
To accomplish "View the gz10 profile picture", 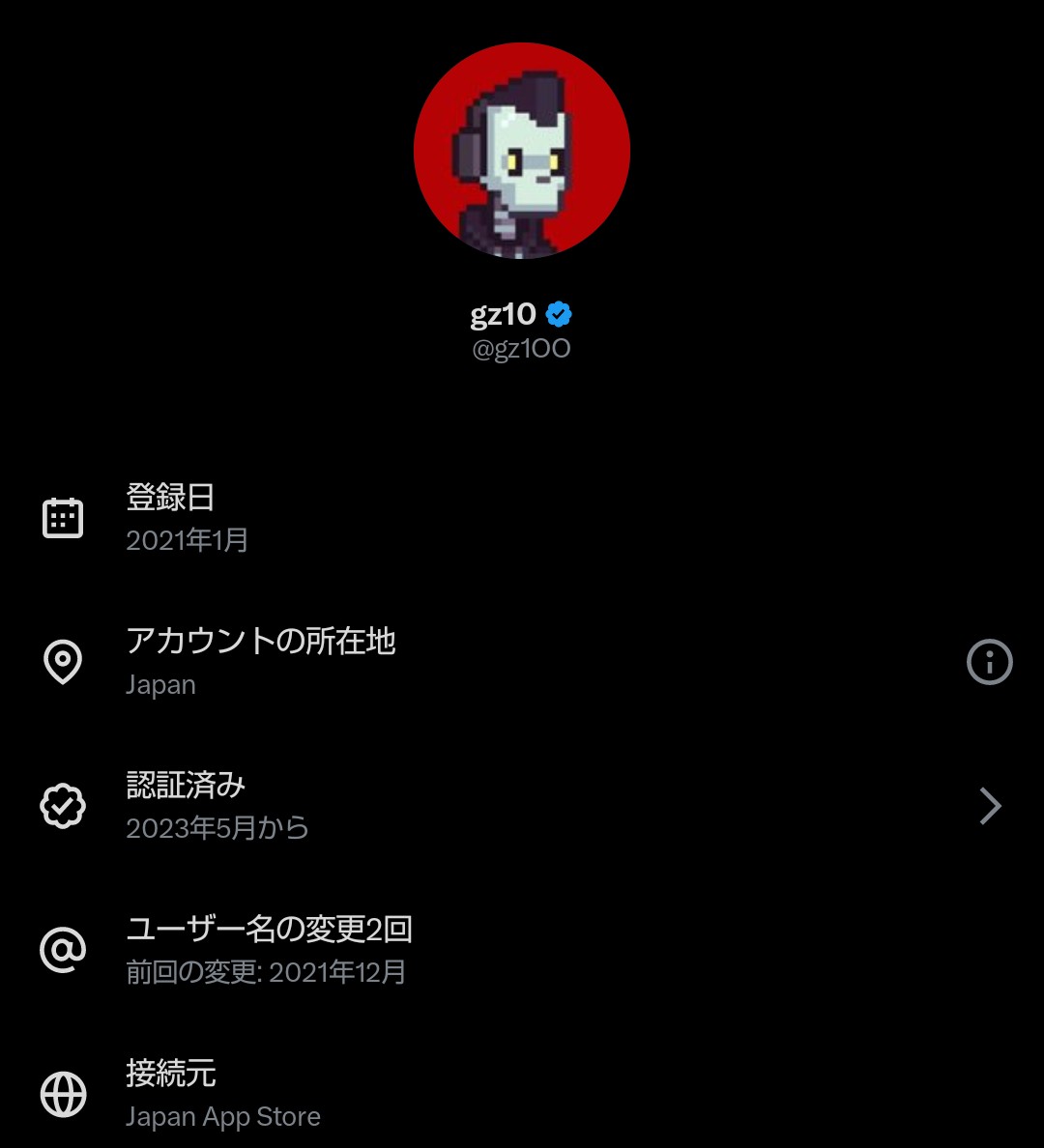I will [x=522, y=151].
